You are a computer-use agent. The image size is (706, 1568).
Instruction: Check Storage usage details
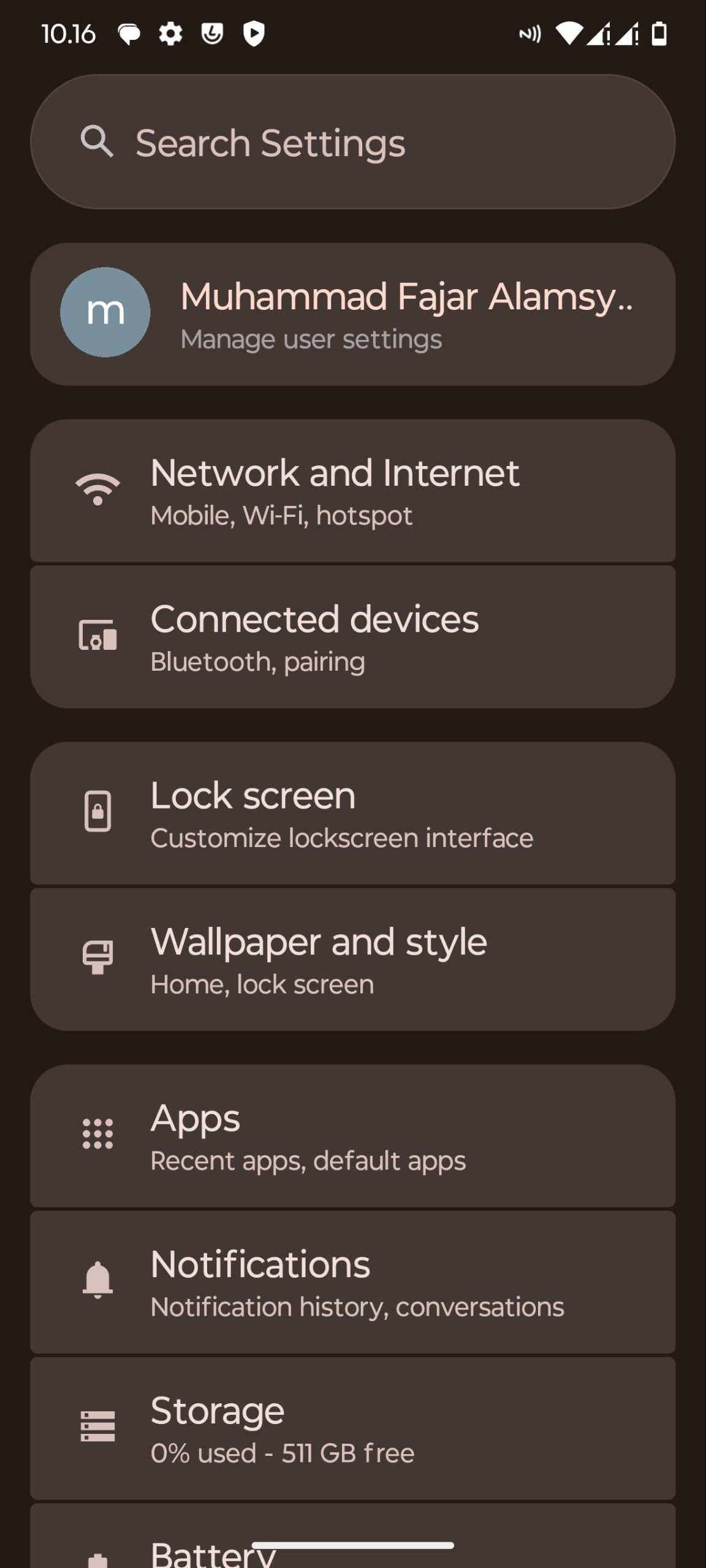click(352, 1428)
